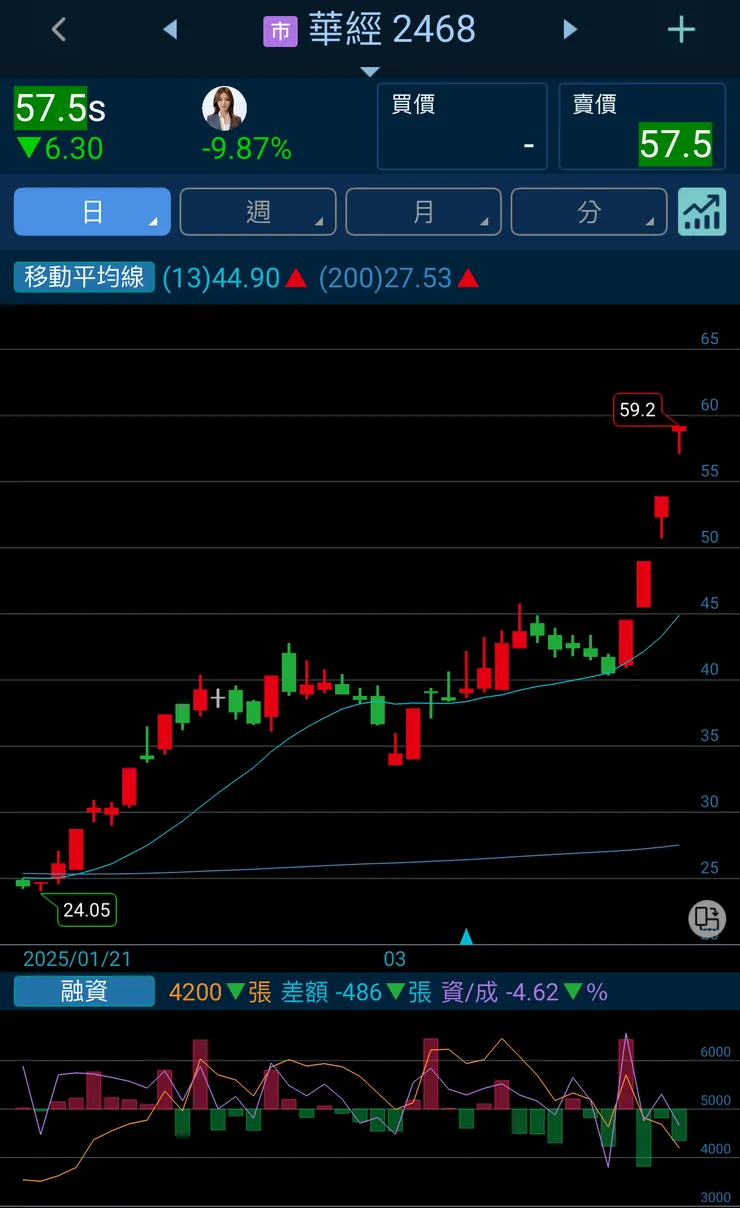Switch to the previous stock
This screenshot has width=740, height=1208.
[x=170, y=30]
